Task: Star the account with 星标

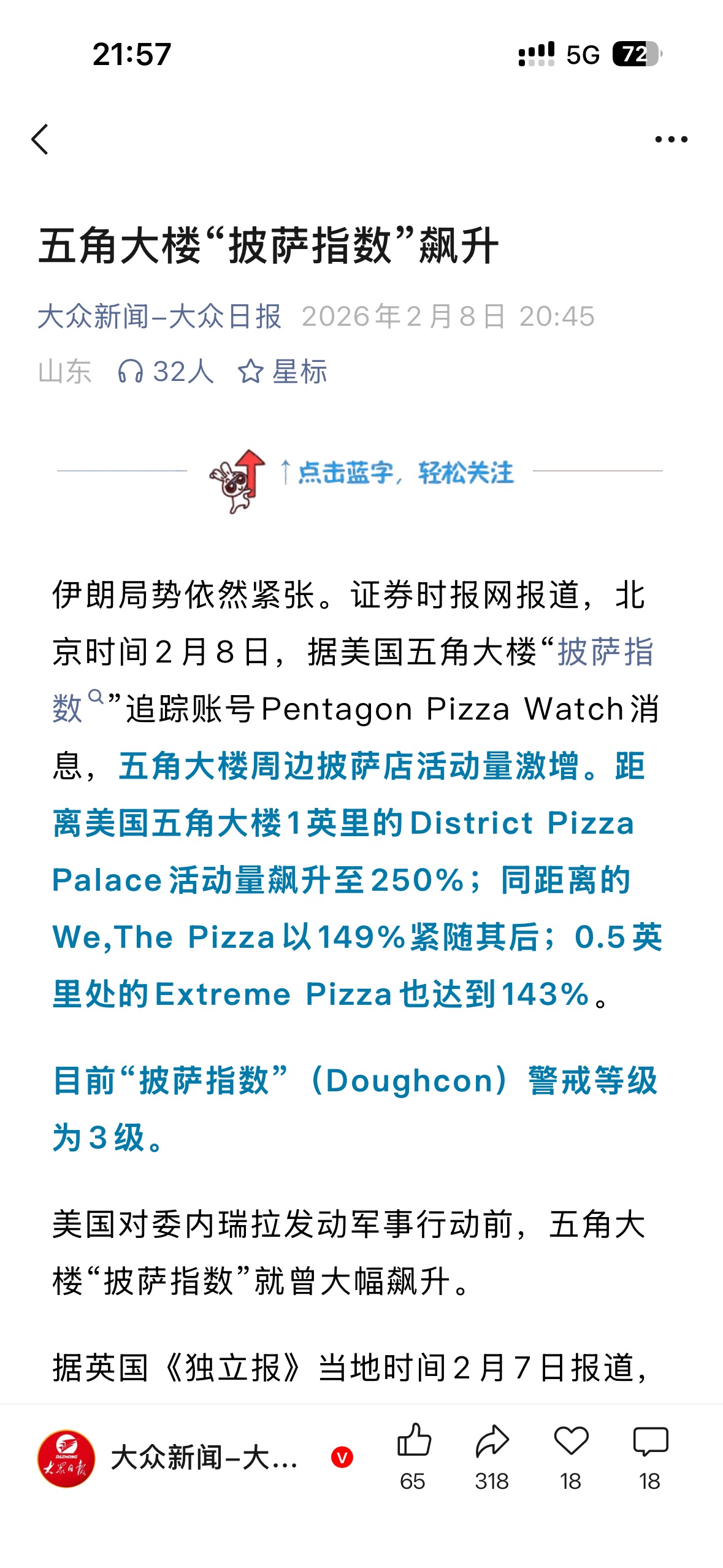Action: point(283,372)
